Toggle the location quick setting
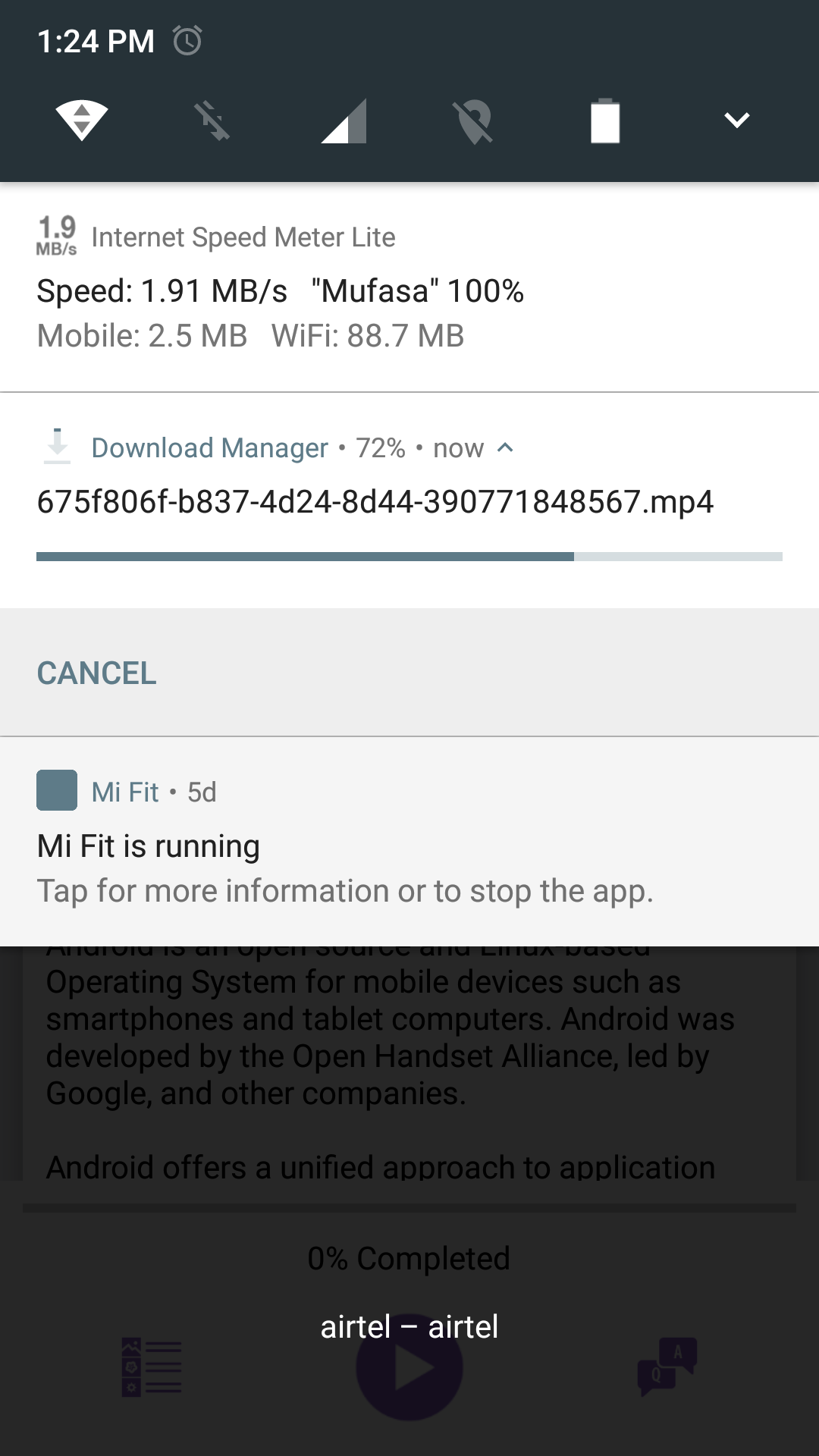 (474, 121)
